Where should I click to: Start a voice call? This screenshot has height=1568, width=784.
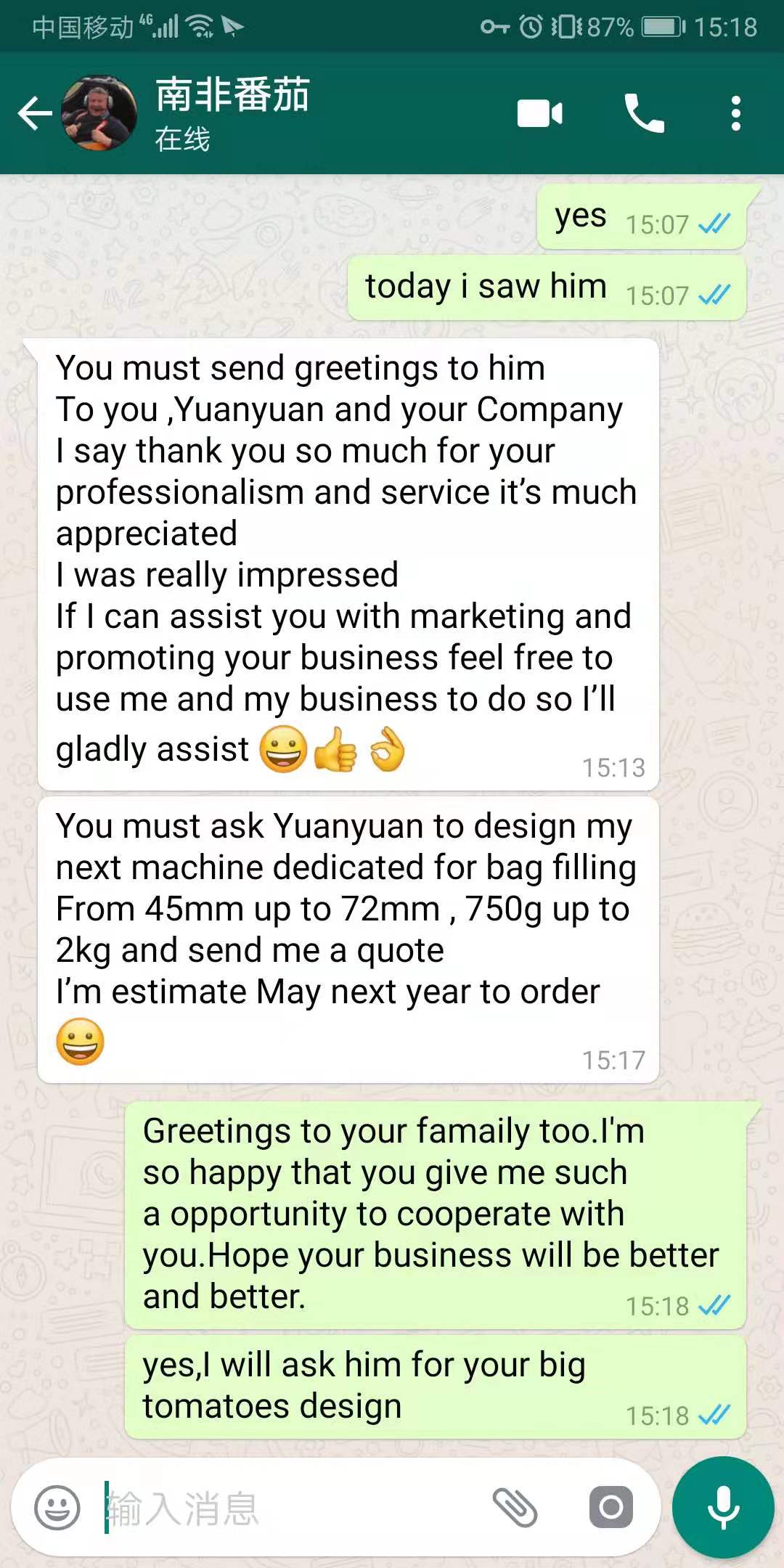point(644,114)
